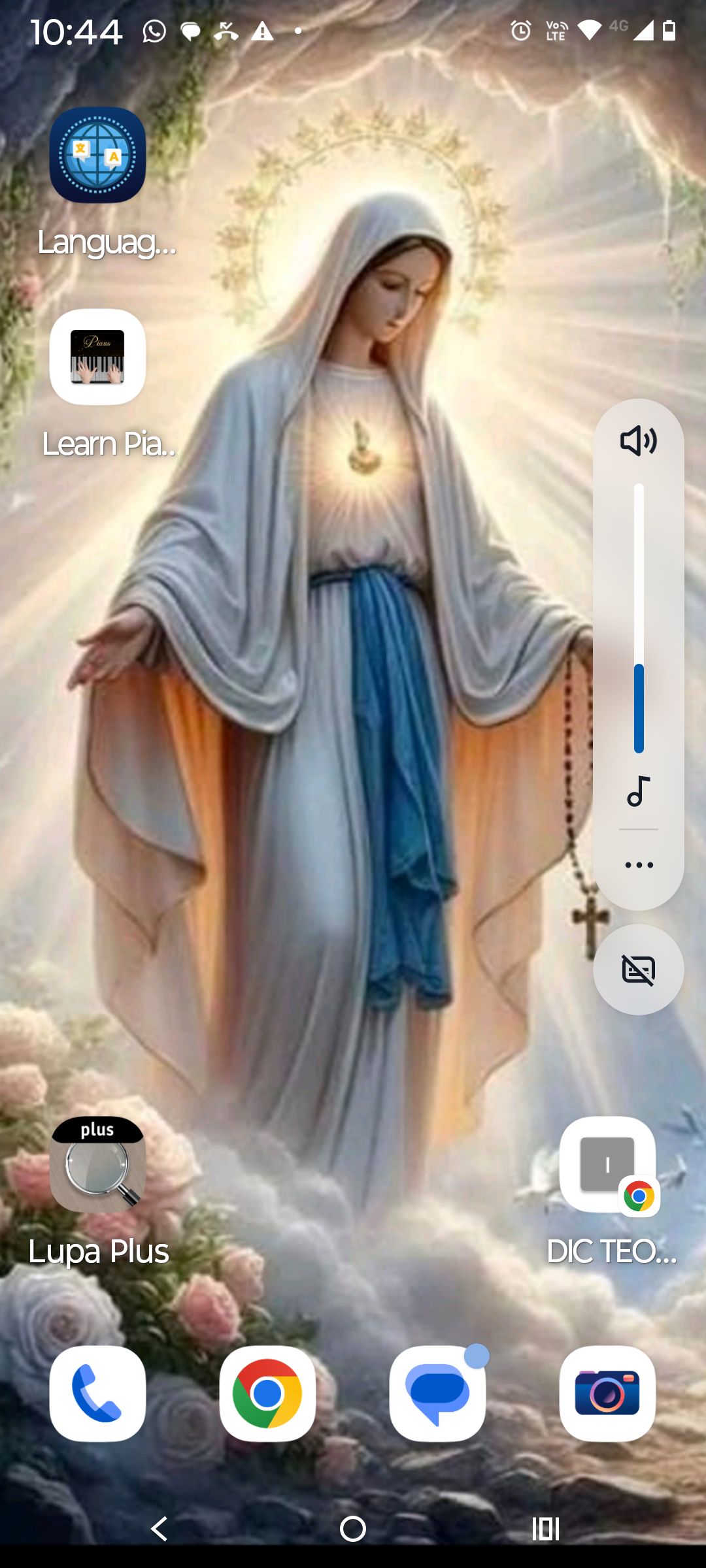
Task: Go back using the navigation bar
Action: [160, 1529]
